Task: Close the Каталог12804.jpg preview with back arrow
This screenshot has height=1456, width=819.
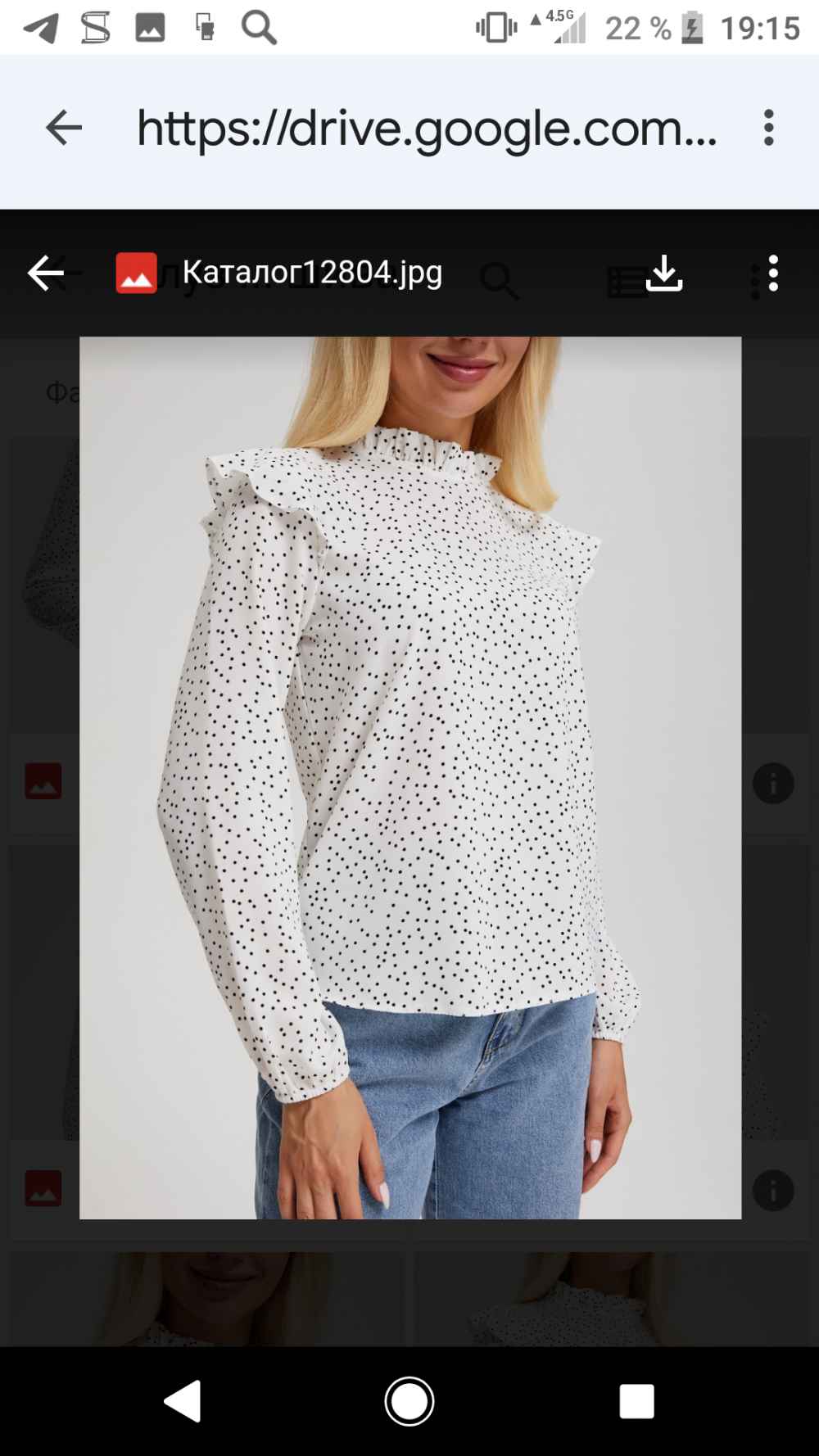Action: coord(46,273)
